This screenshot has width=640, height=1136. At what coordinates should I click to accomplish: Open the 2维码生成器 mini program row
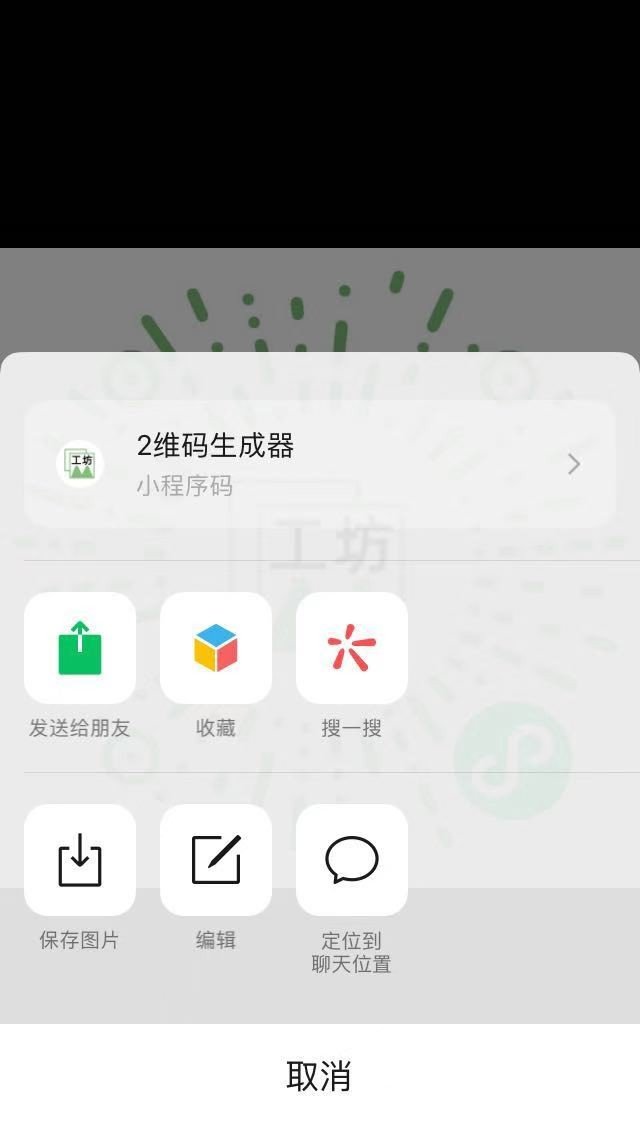tap(319, 464)
